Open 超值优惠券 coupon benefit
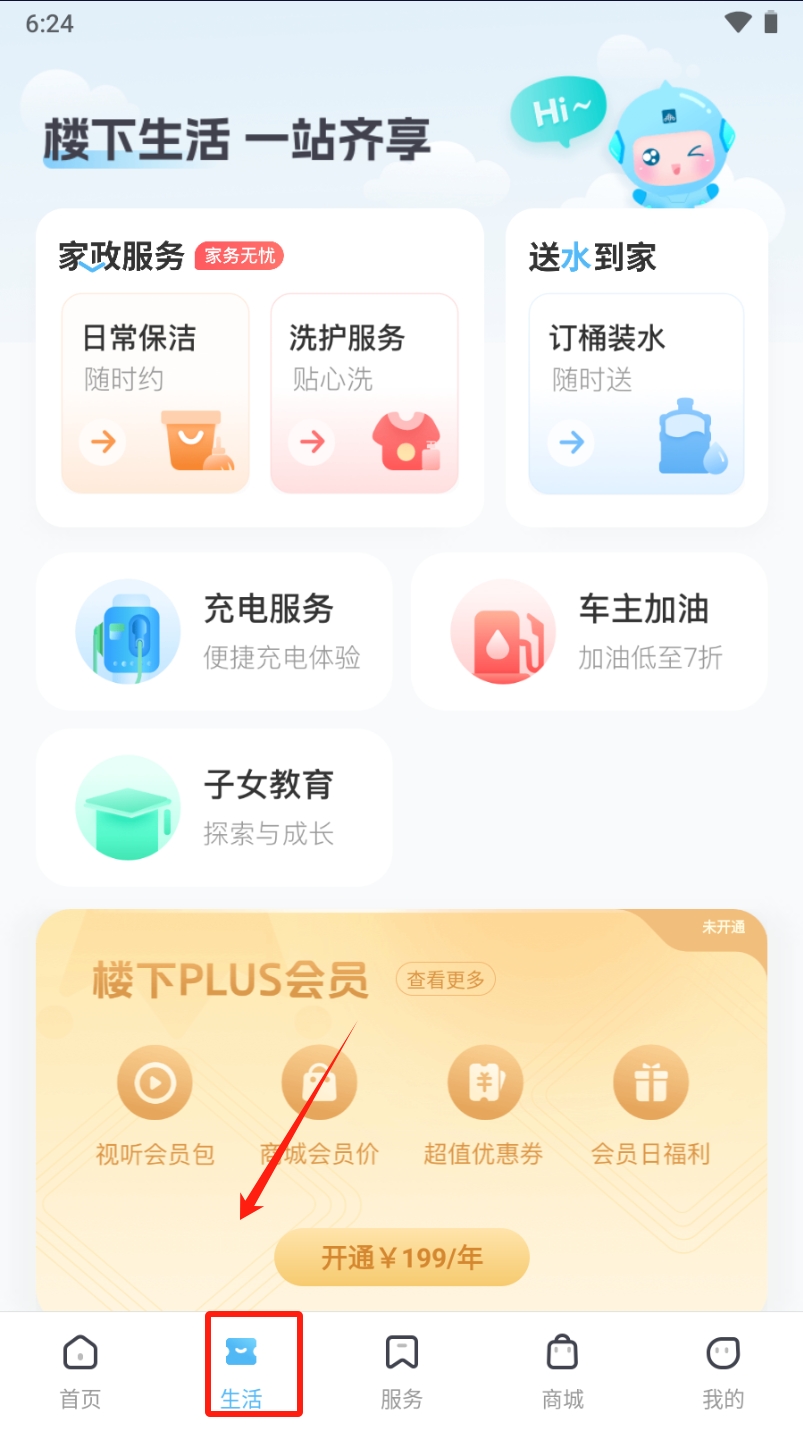The image size is (803, 1429). click(484, 1105)
